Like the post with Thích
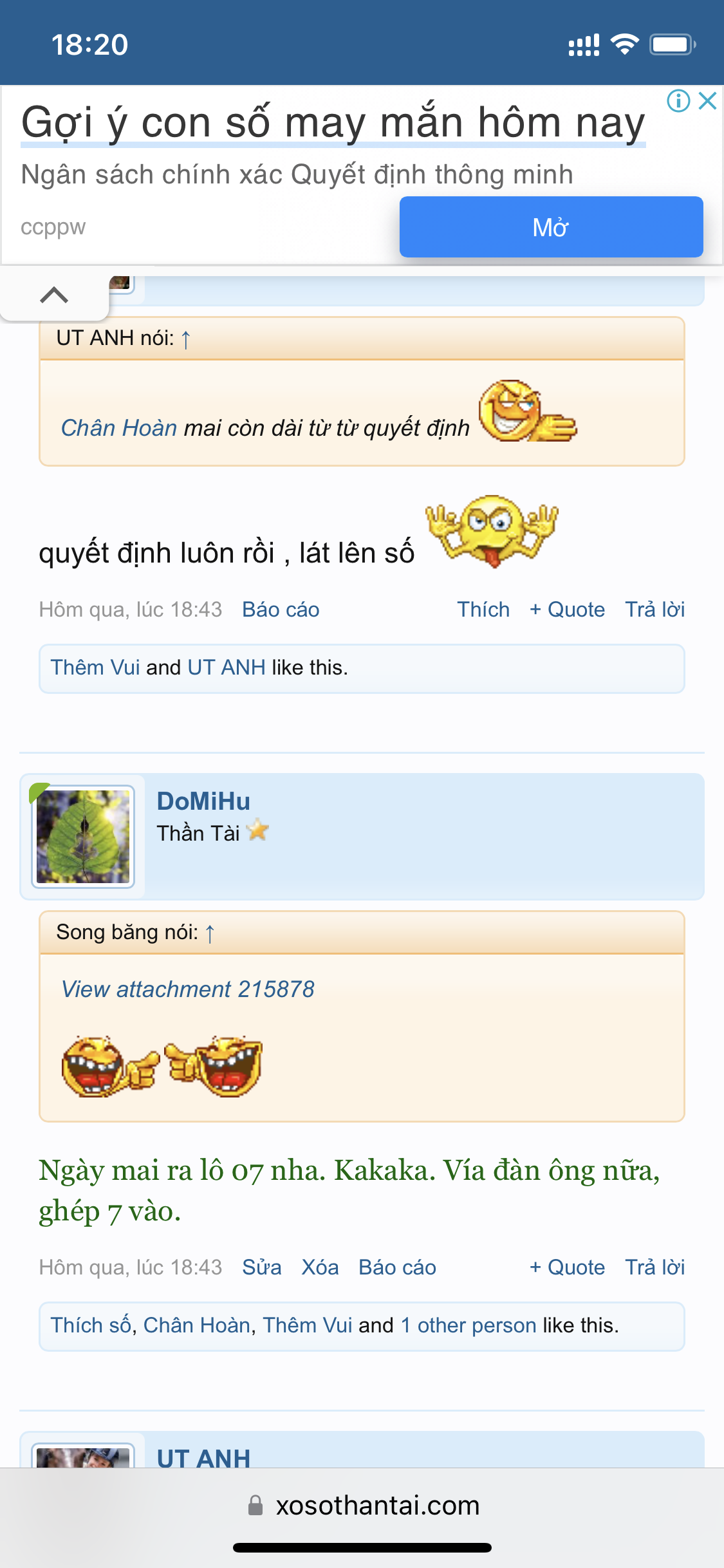Image resolution: width=724 pixels, height=1568 pixels. click(483, 610)
